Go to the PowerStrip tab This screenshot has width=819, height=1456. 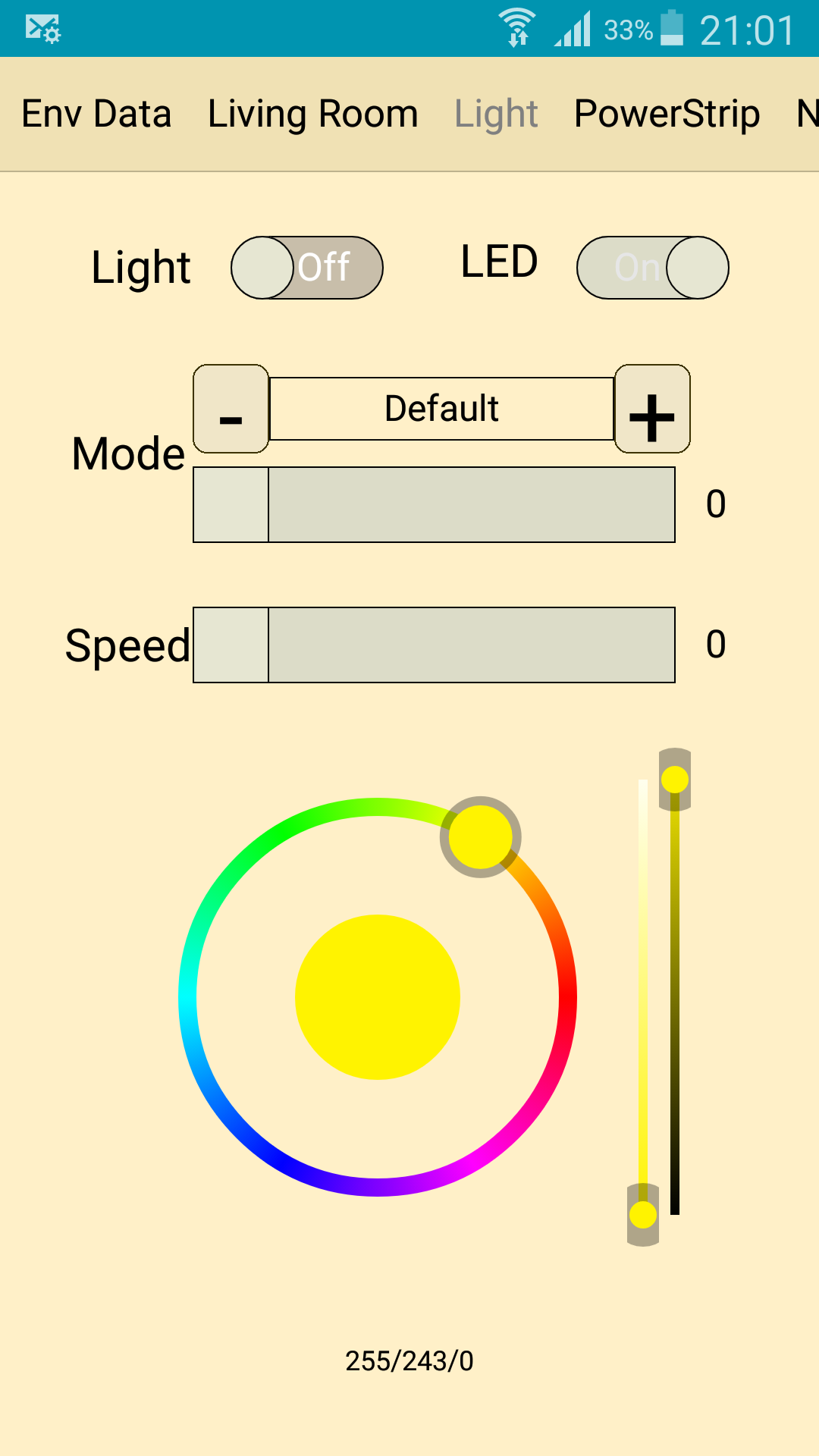pyautogui.click(x=667, y=115)
